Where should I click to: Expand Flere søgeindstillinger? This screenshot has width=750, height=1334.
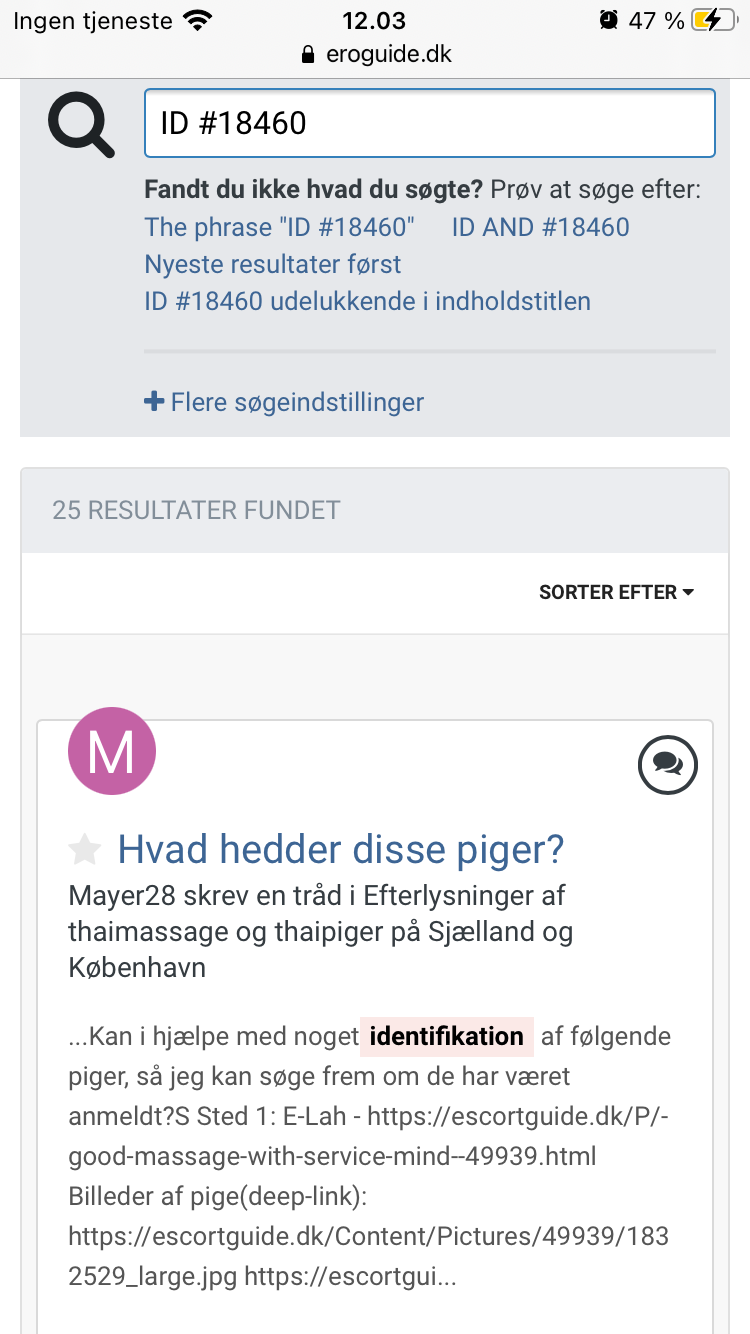click(x=285, y=402)
